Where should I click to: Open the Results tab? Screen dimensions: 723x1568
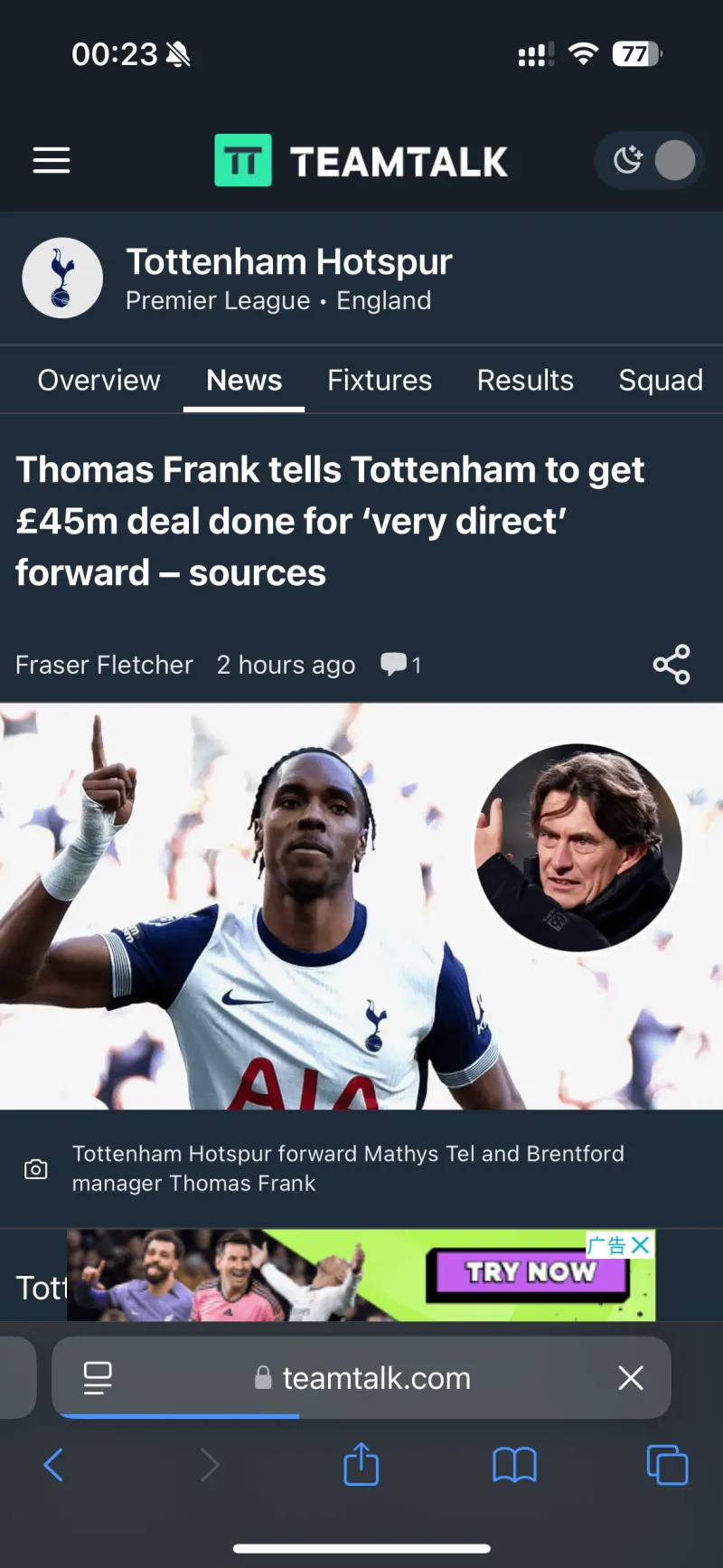(525, 381)
